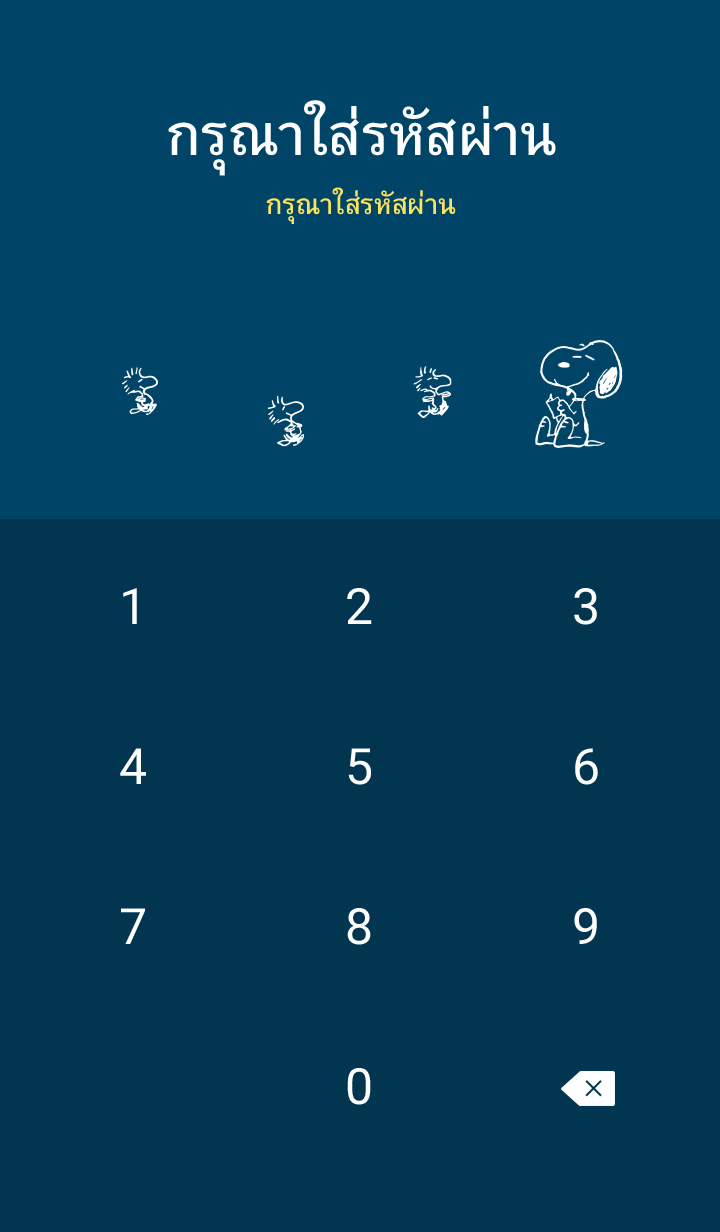Select digit 3 on the passcode pad

point(585,607)
